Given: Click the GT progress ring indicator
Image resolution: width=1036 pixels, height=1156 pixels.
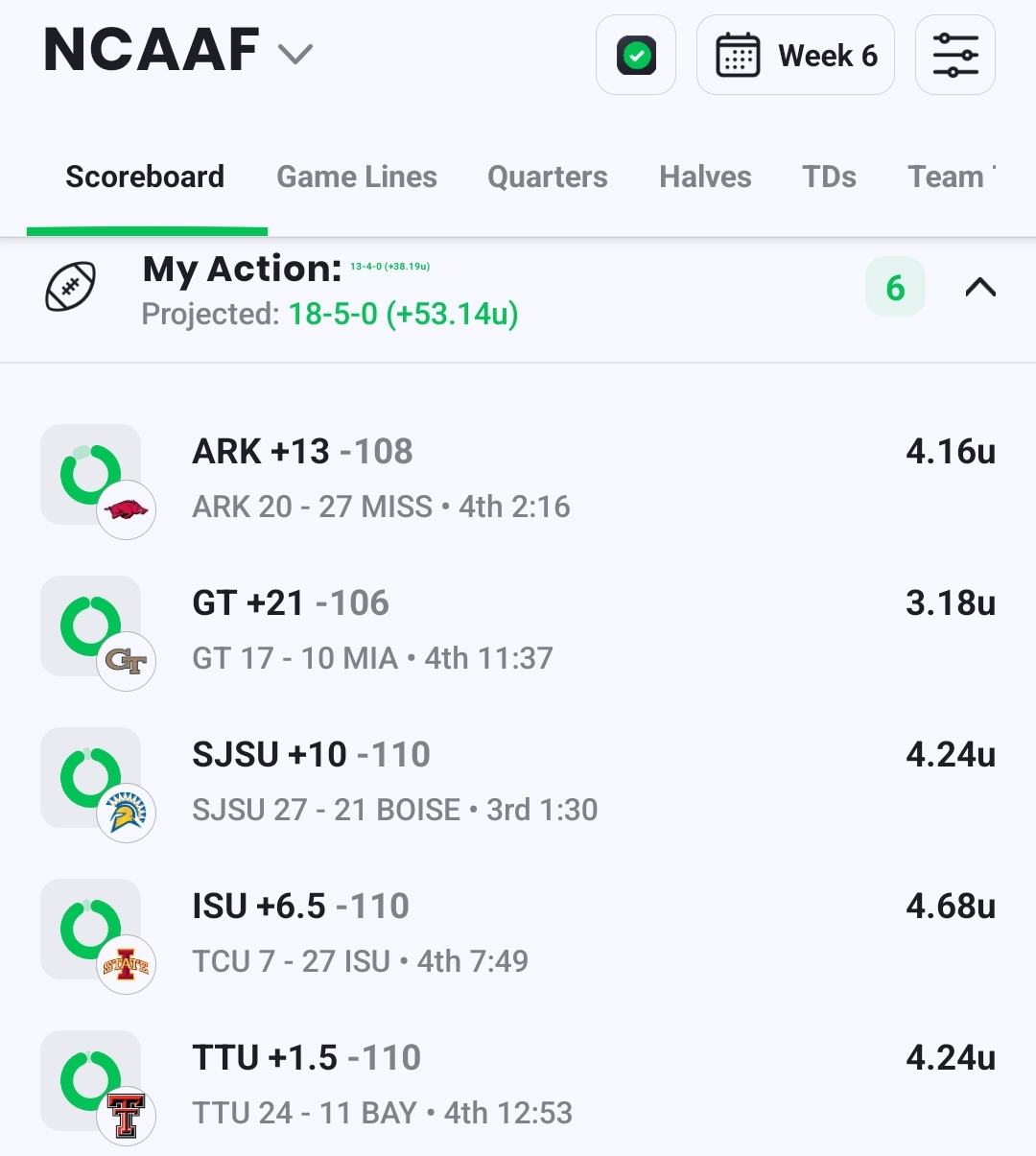Looking at the screenshot, I should coord(89,625).
